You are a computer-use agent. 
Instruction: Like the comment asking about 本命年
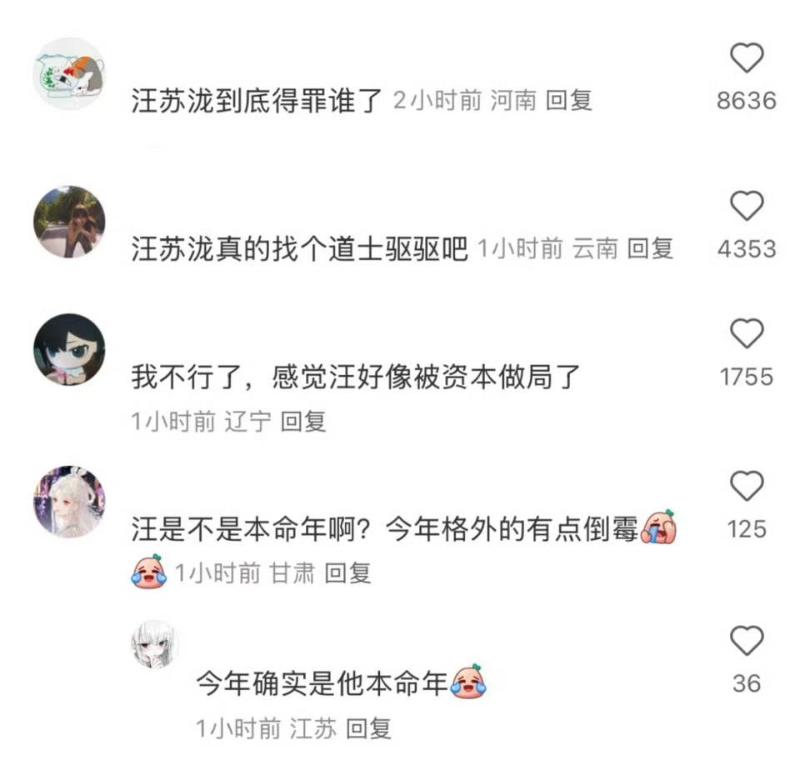pyautogui.click(x=746, y=487)
